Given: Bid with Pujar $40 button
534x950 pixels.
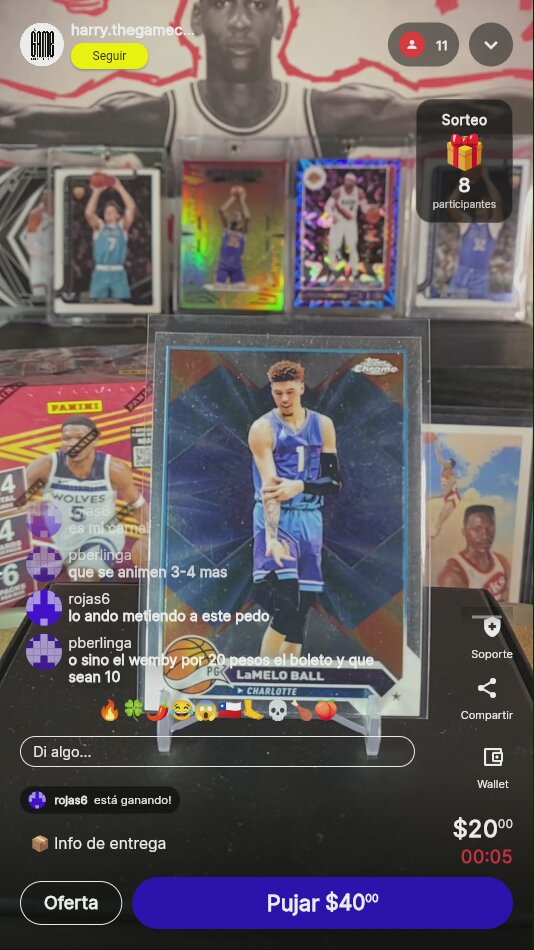Looking at the screenshot, I should click(322, 903).
